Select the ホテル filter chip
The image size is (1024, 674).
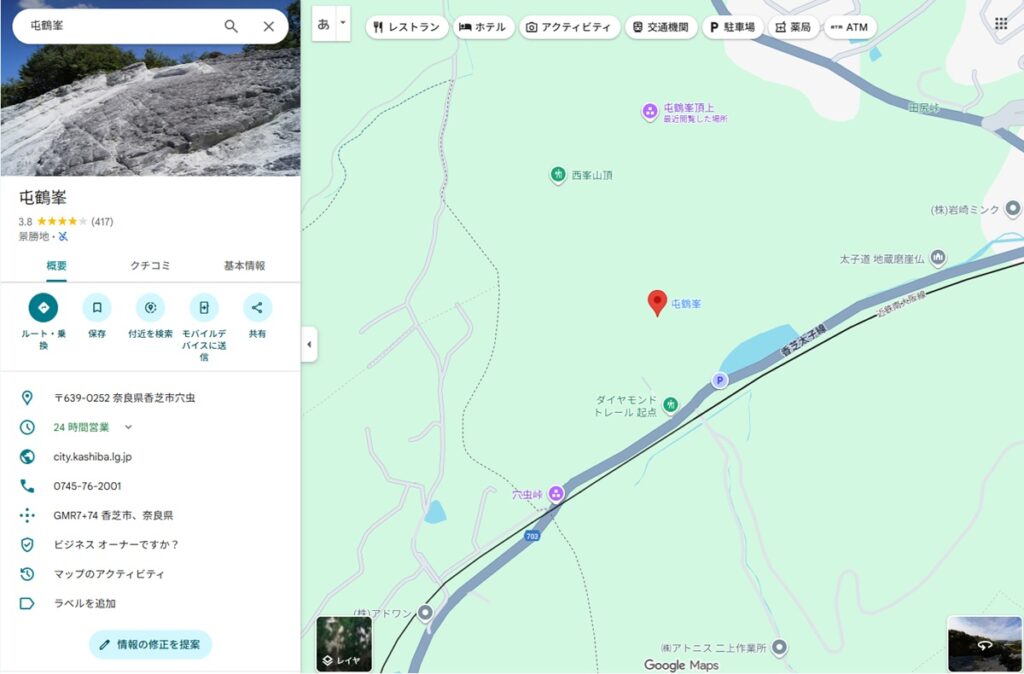[x=484, y=27]
